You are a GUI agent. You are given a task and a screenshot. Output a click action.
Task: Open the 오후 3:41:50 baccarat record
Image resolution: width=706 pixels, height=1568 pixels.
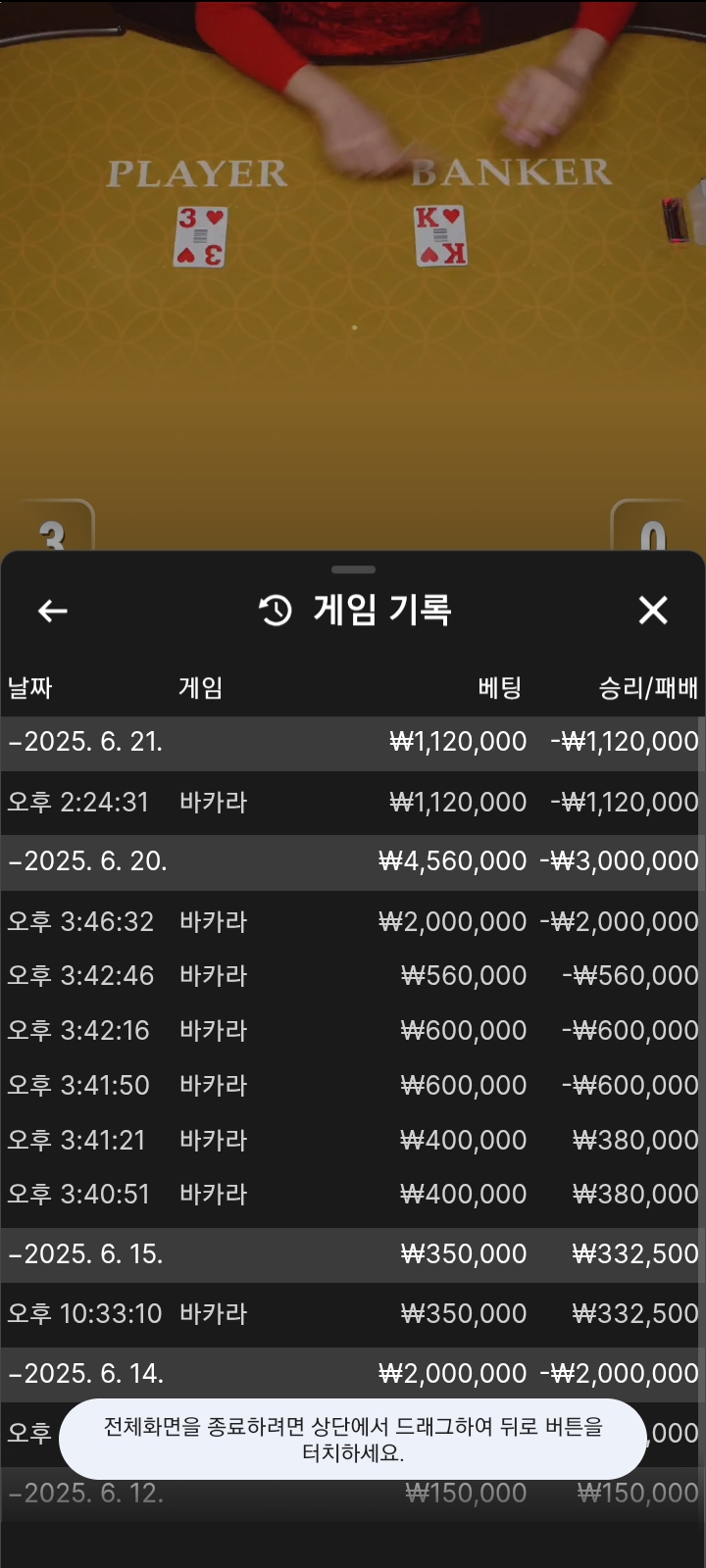click(353, 1086)
